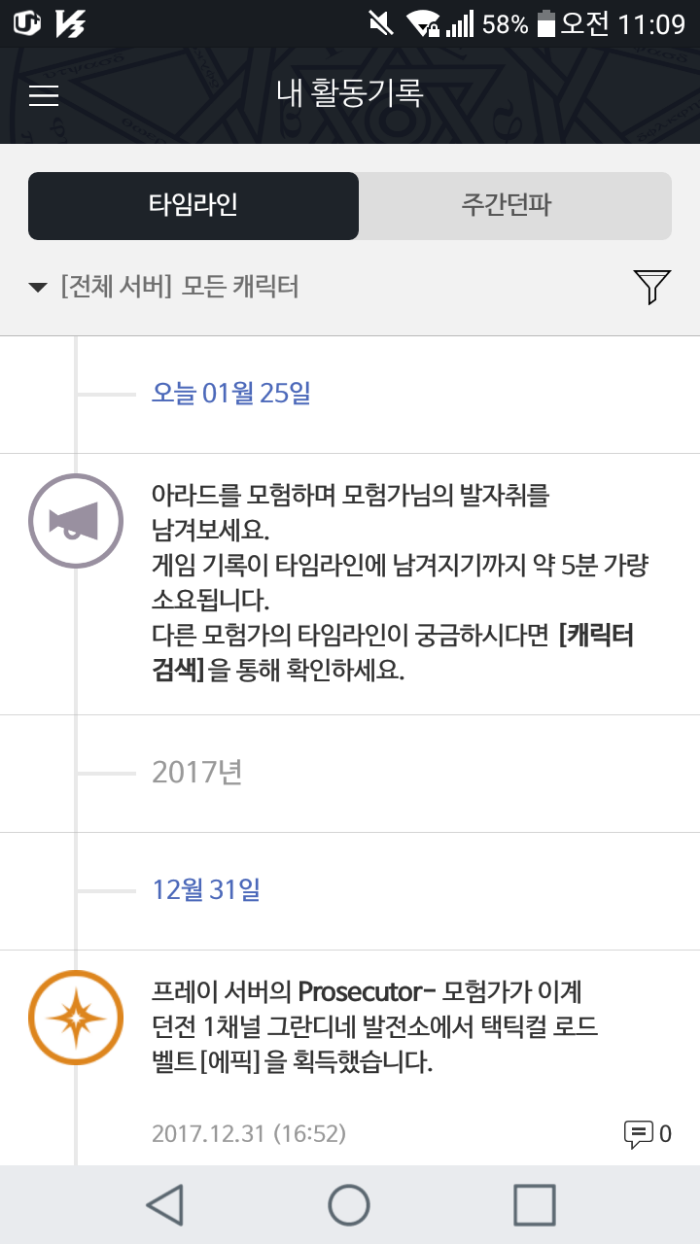Image resolution: width=700 pixels, height=1244 pixels.
Task: Switch to the 주간던파 tab
Action: click(514, 206)
